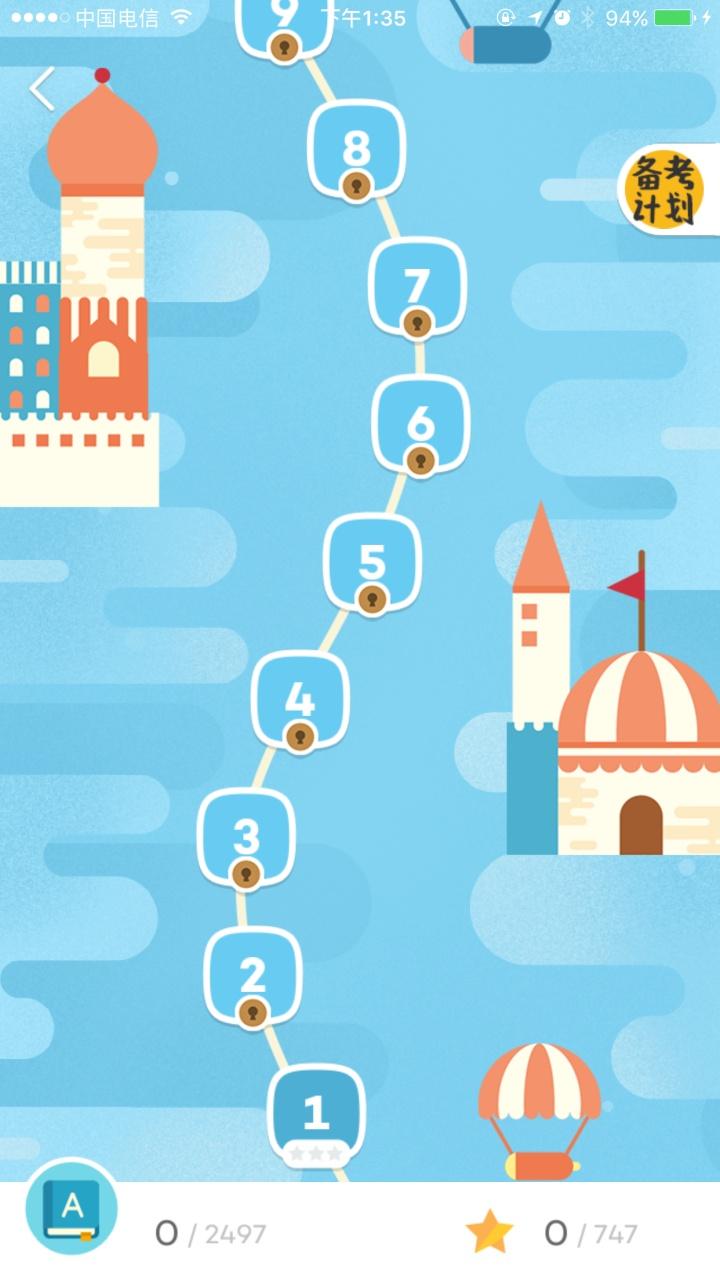Select locked level 7
This screenshot has height=1280, width=720.
(417, 287)
